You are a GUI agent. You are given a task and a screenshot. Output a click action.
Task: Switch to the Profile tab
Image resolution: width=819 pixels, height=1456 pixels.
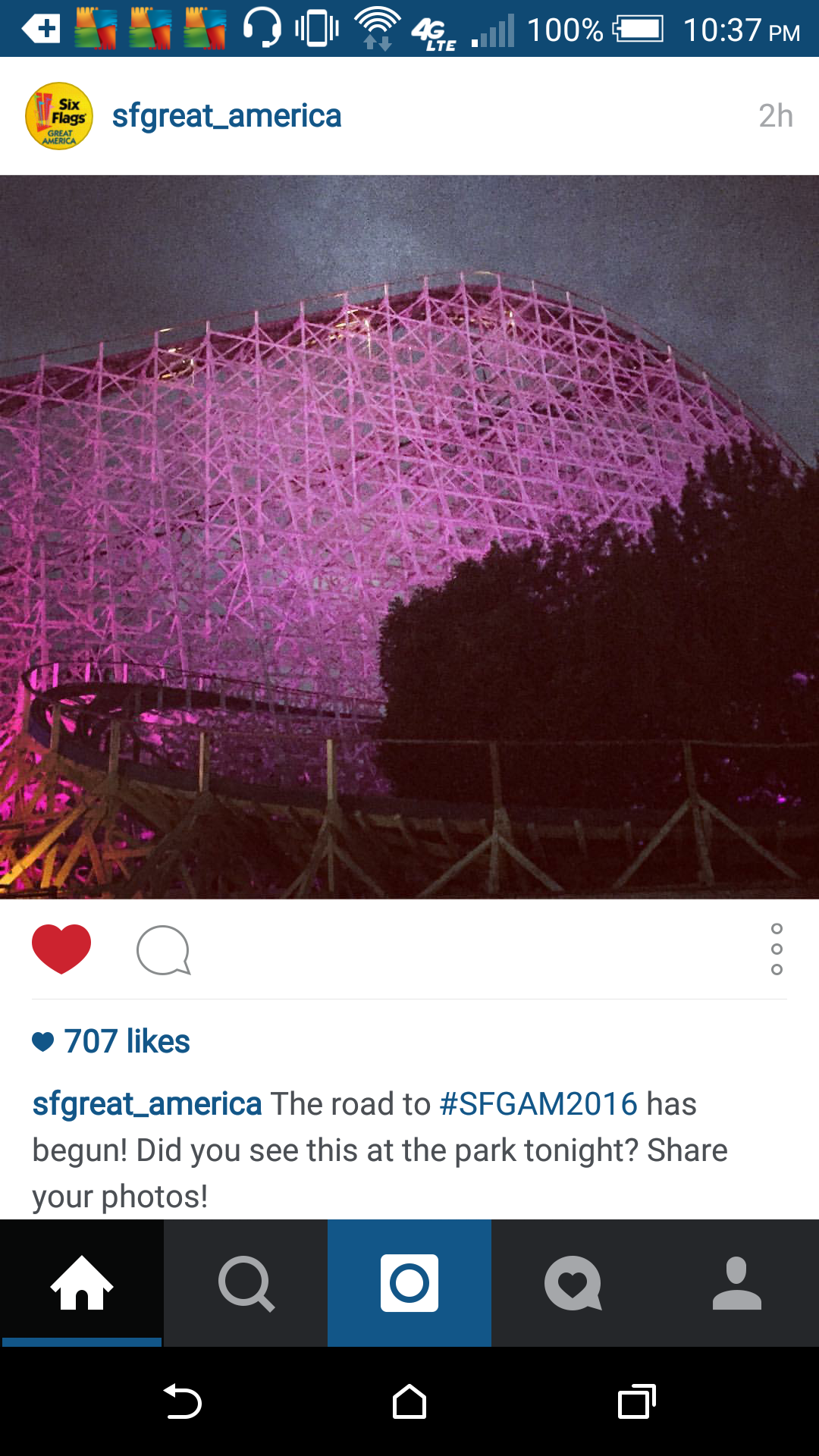pos(736,1283)
